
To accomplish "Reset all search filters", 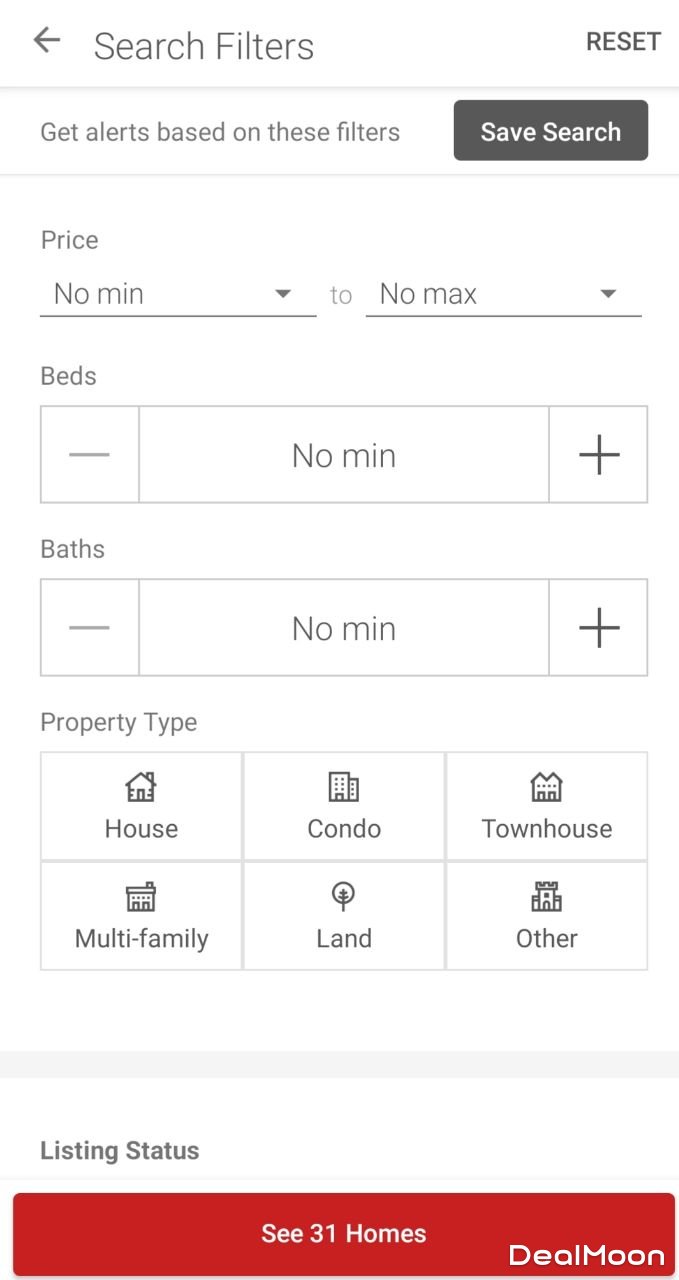I will point(623,42).
